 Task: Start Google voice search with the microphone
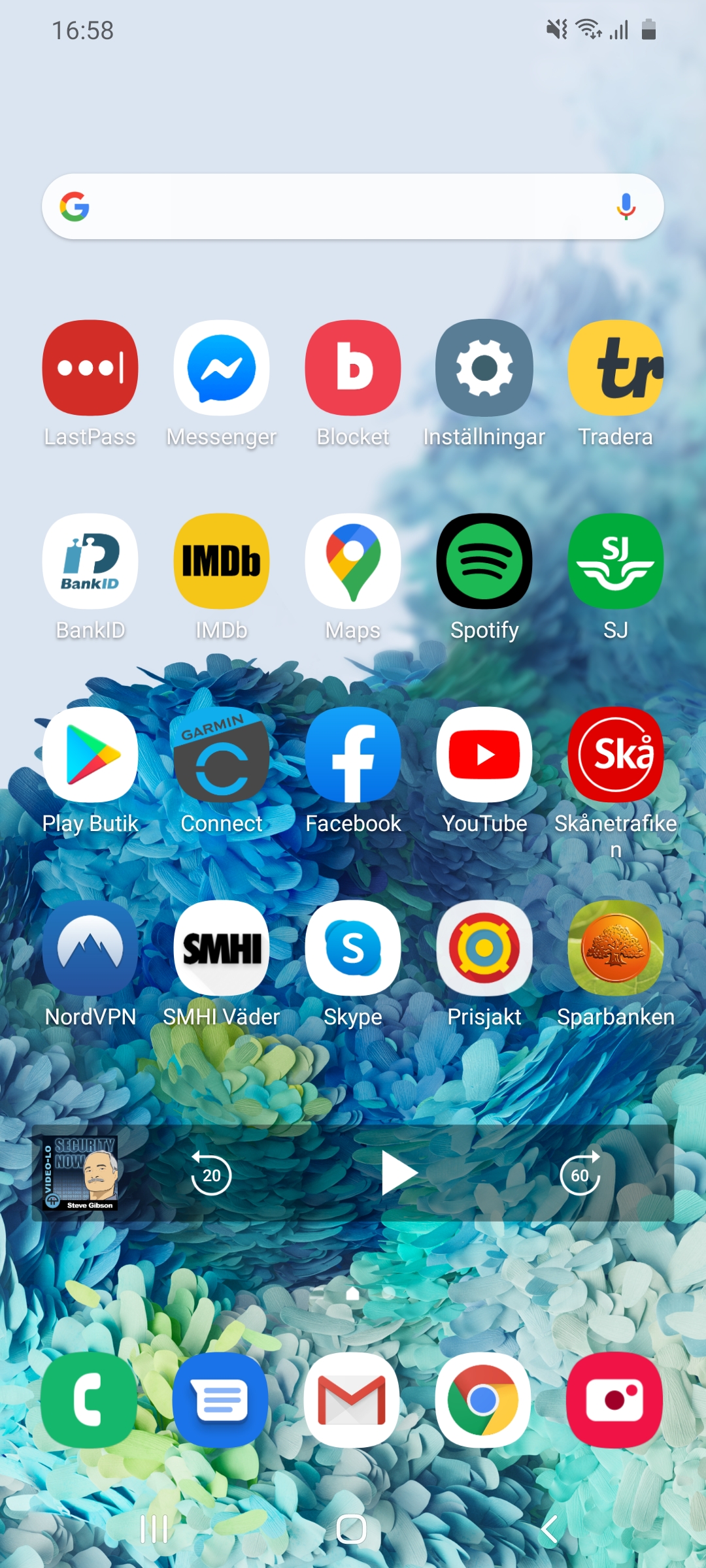click(x=626, y=206)
